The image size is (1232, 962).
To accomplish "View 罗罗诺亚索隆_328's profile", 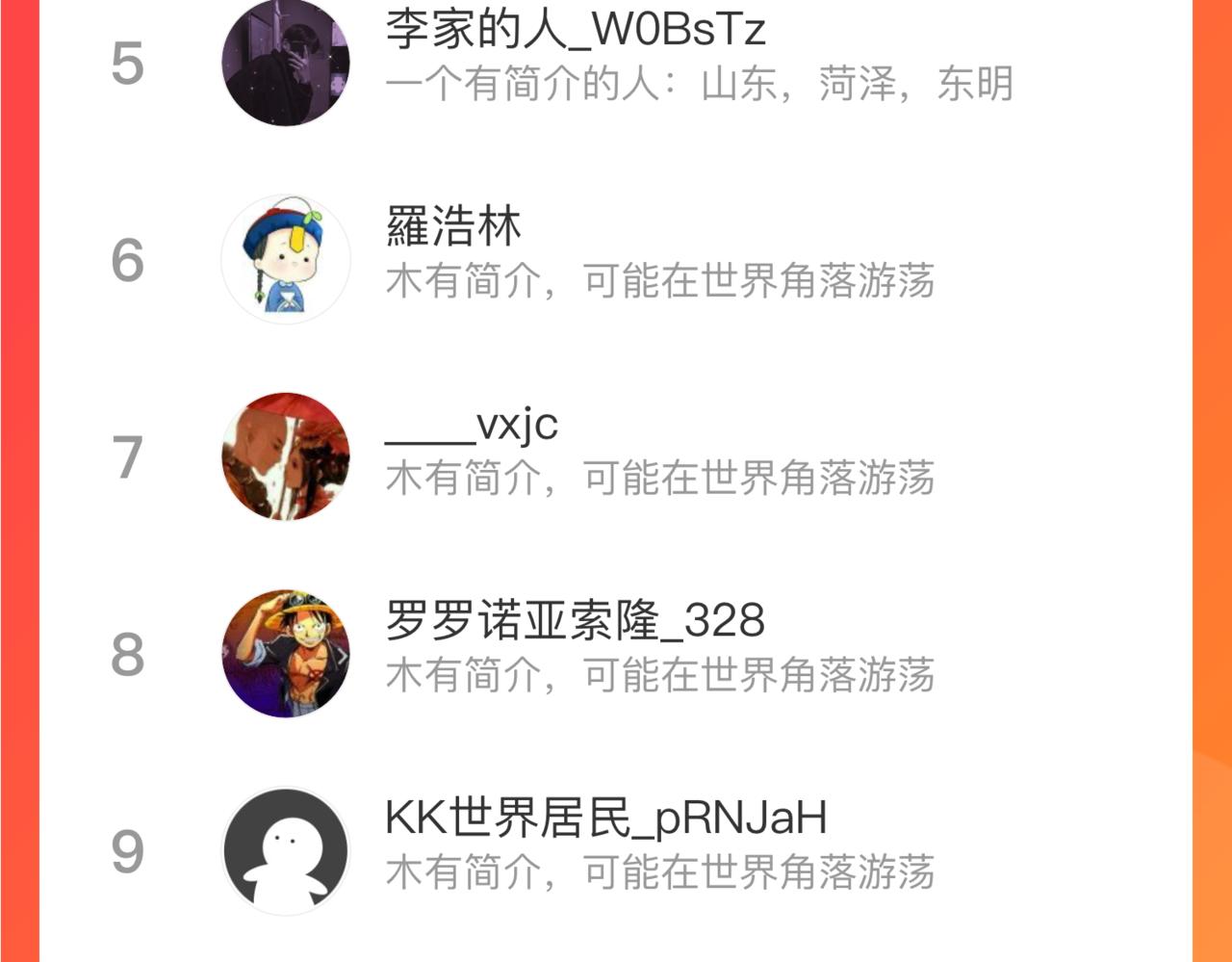I will click(x=575, y=621).
